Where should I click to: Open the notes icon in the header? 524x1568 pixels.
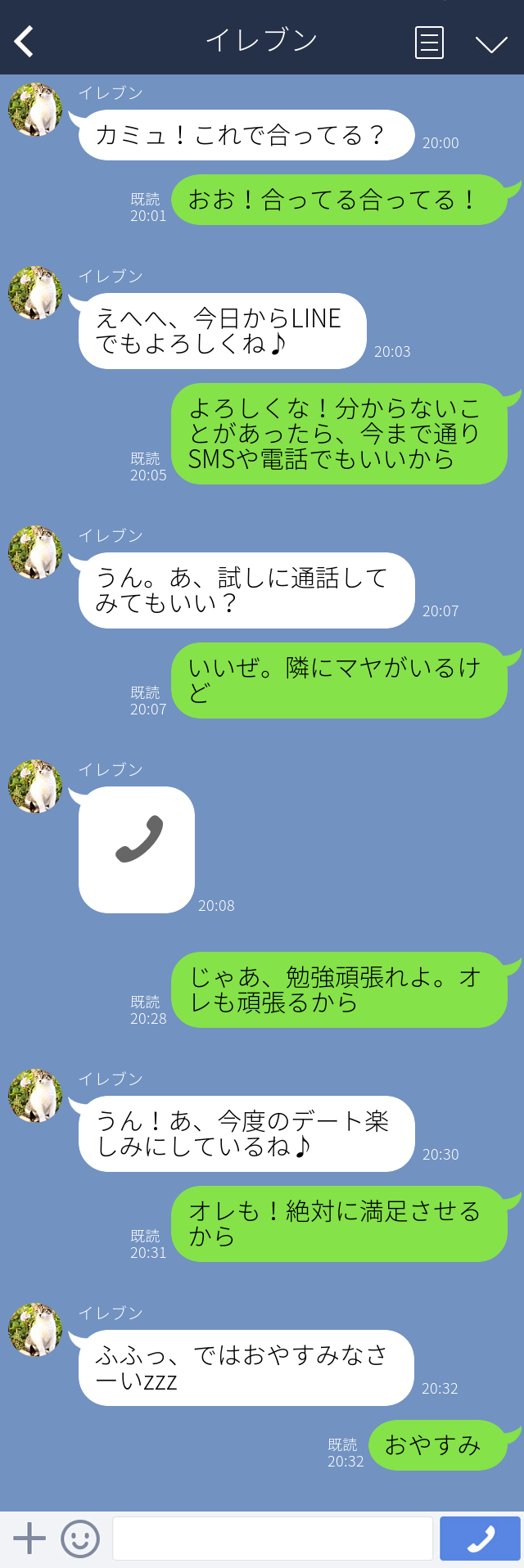click(429, 43)
